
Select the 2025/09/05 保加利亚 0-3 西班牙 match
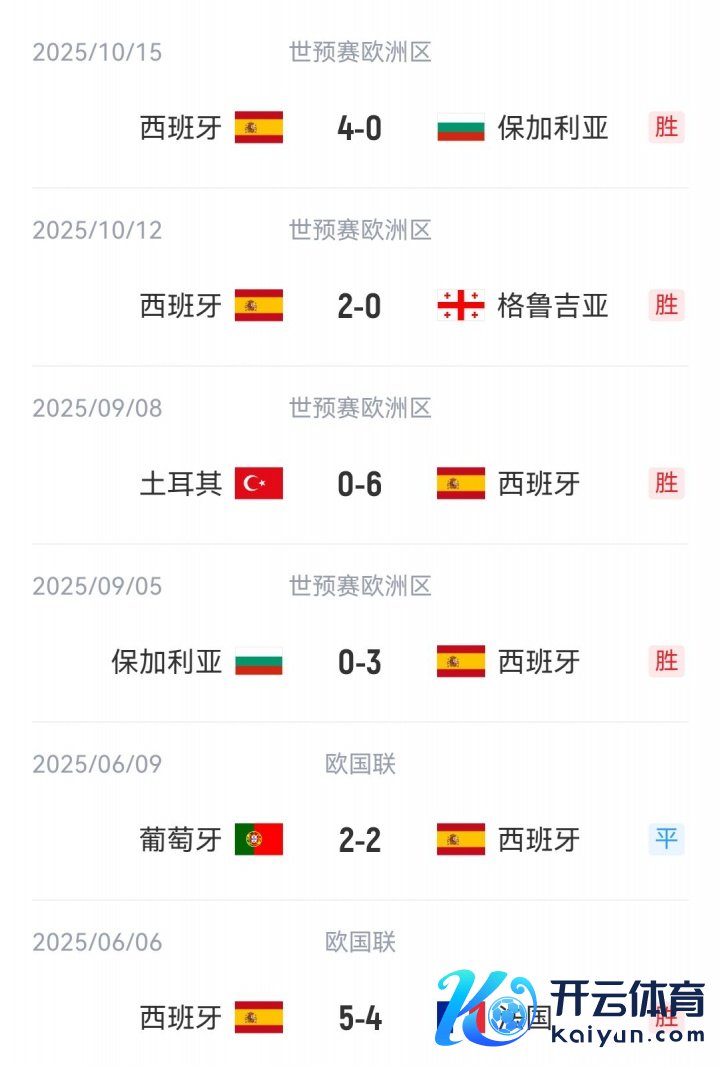360,662
